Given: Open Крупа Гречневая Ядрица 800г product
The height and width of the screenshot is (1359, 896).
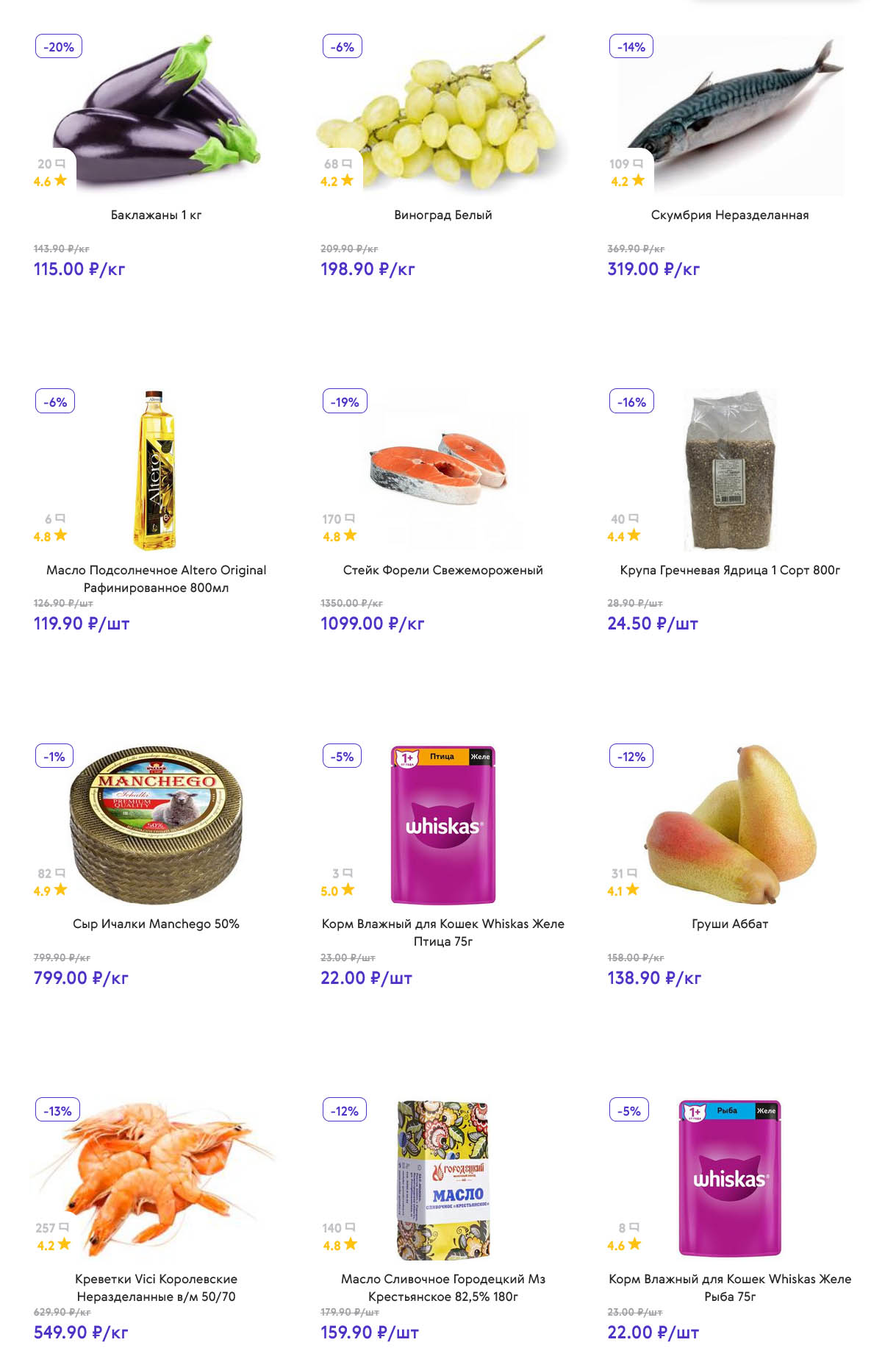Looking at the screenshot, I should (729, 570).
